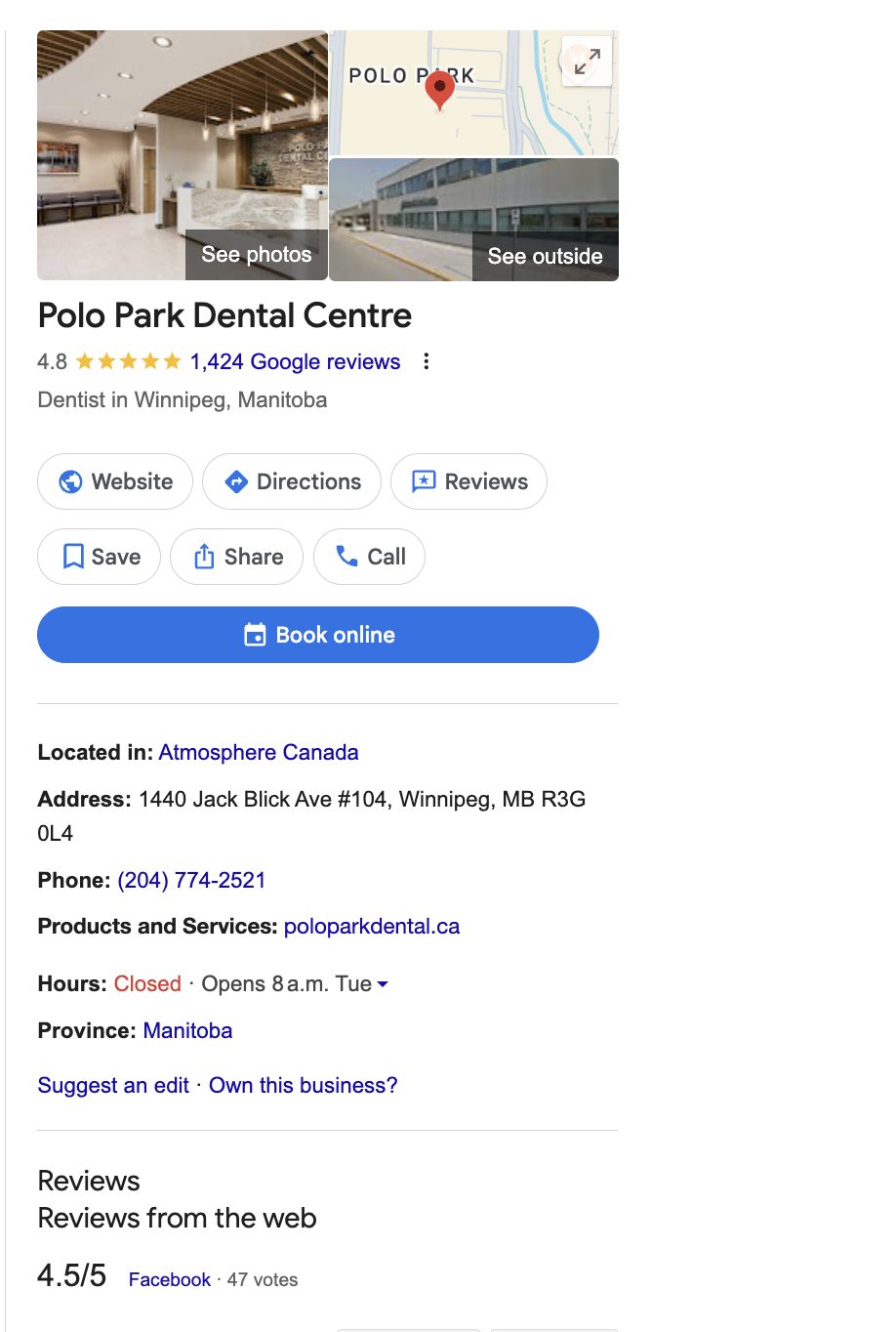Open the See photos image tile
Screen dimensions: 896x1332
pos(183,155)
